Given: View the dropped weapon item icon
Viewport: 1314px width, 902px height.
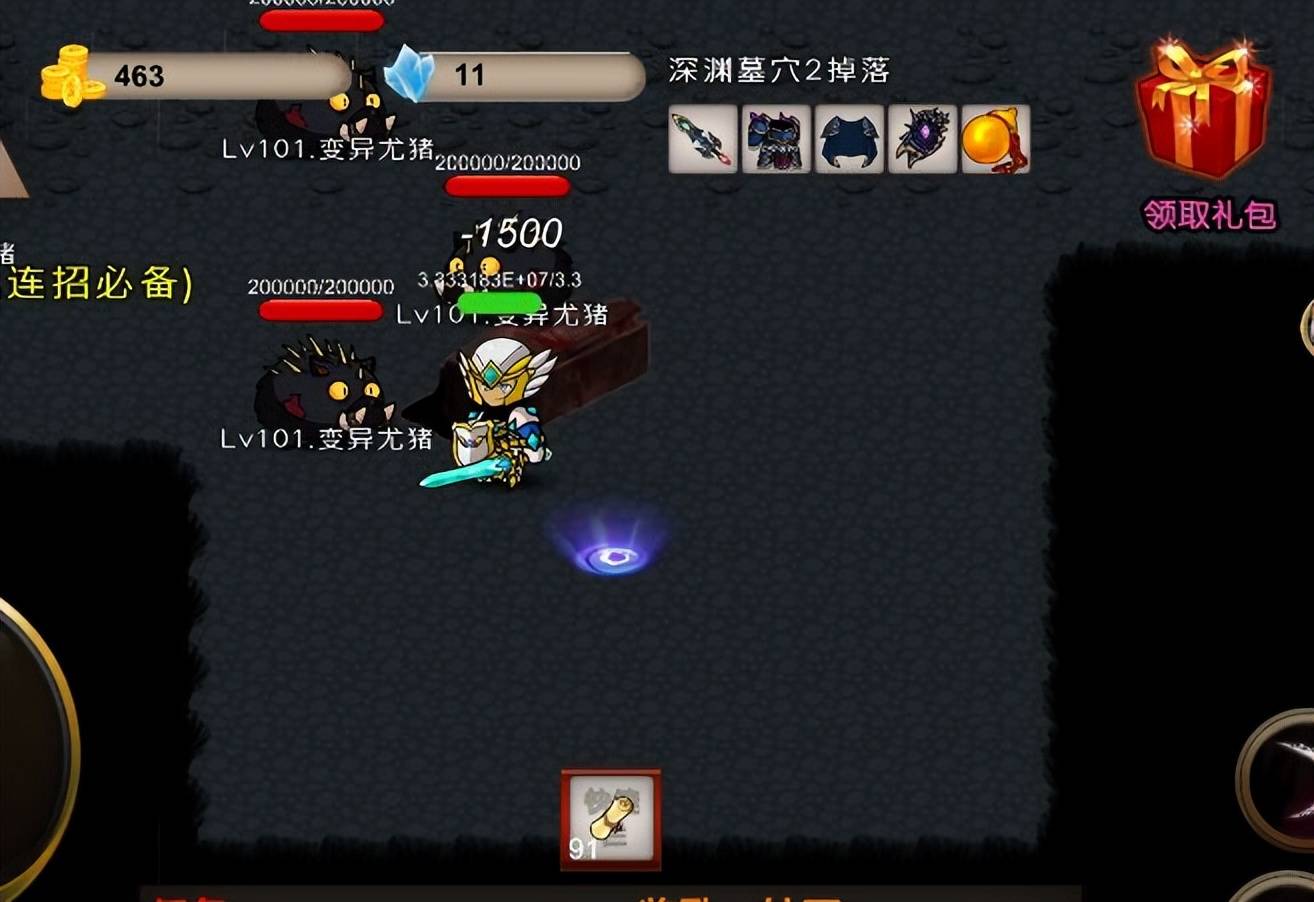Looking at the screenshot, I should 703,140.
